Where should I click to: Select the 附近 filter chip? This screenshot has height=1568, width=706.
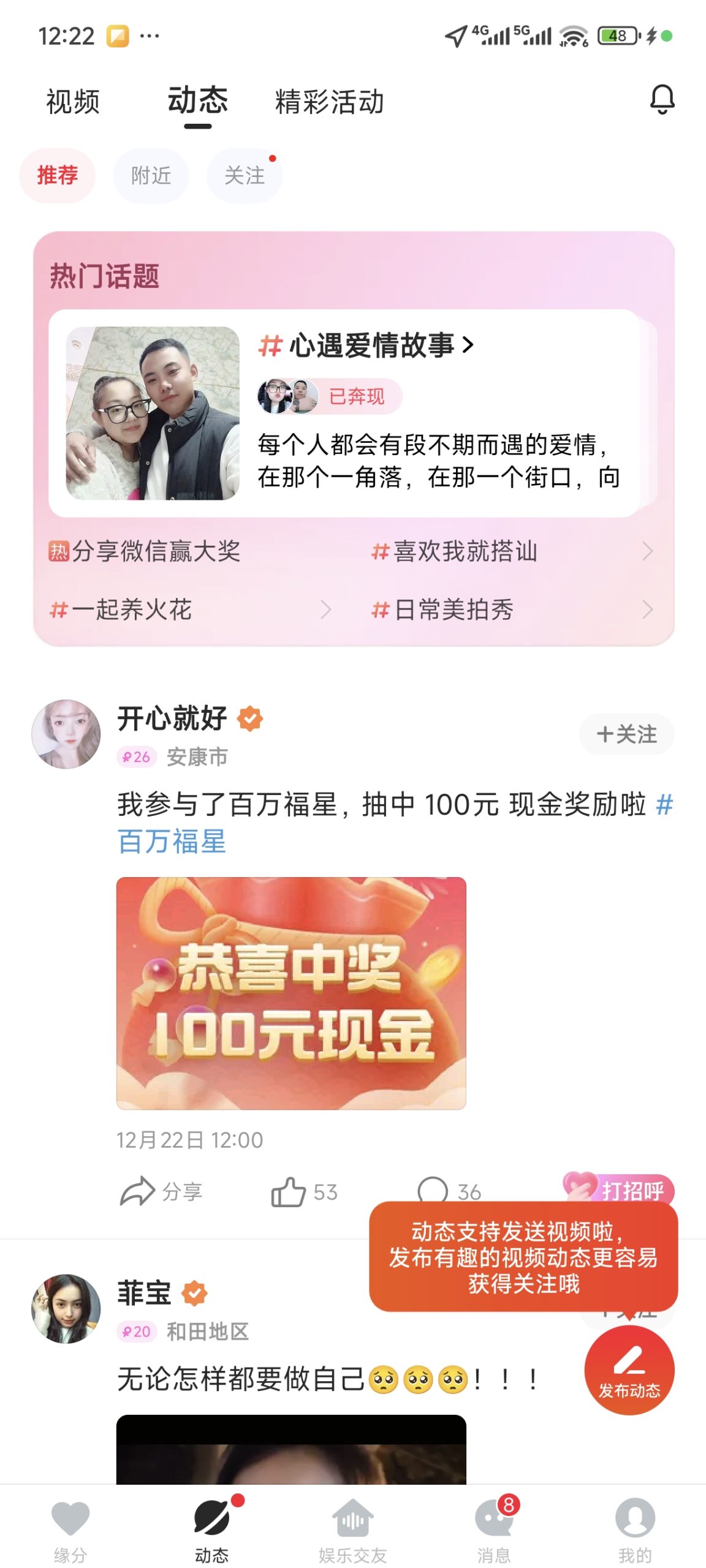coord(151,176)
